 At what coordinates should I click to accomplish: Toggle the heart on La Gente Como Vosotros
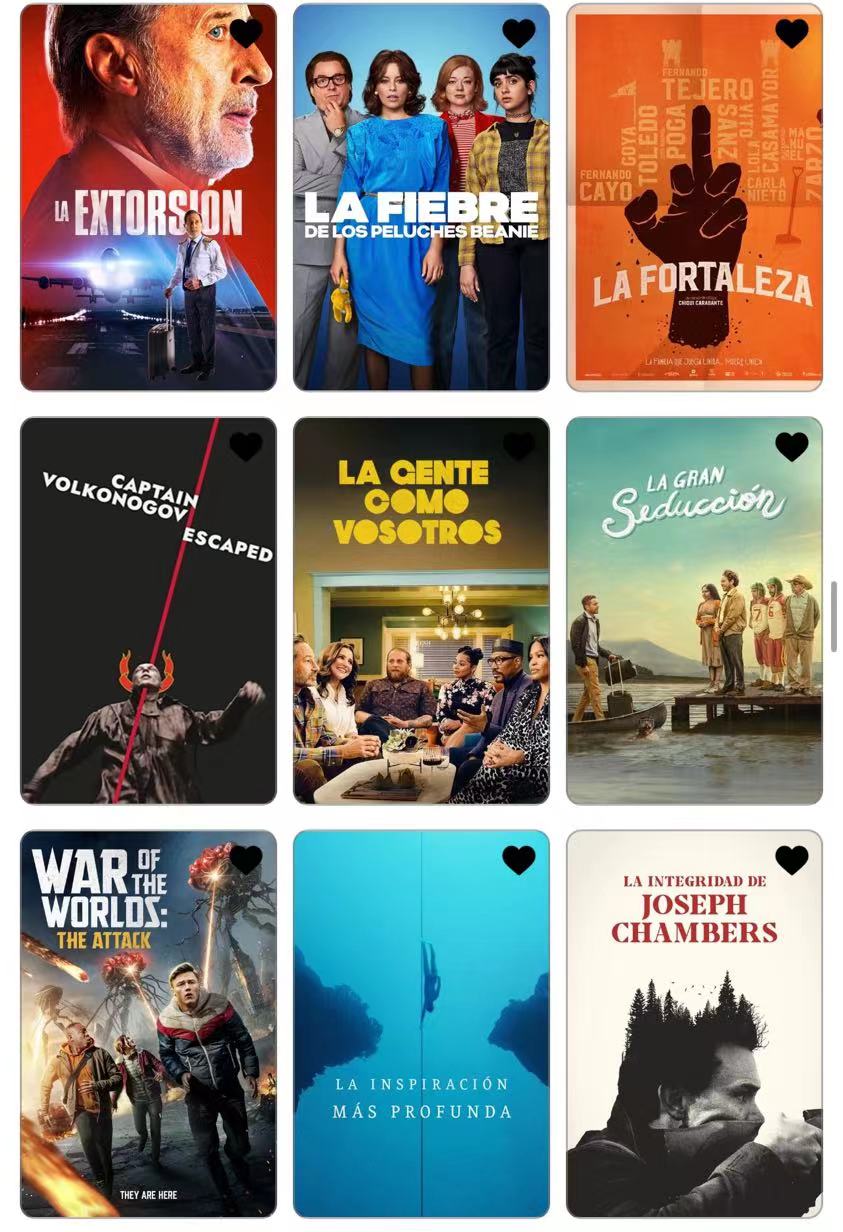519,447
